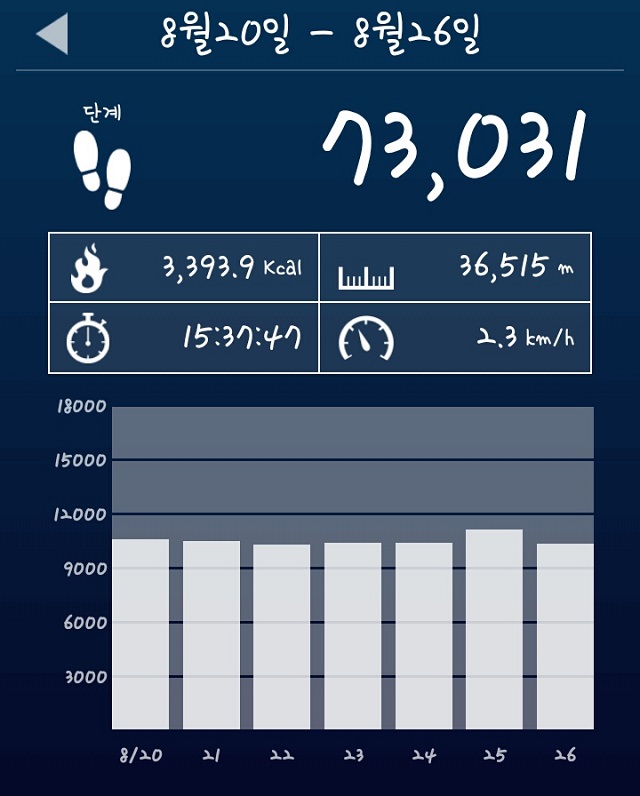Go back using the top-left arrow
Screen dimensions: 640x796
coord(52,36)
